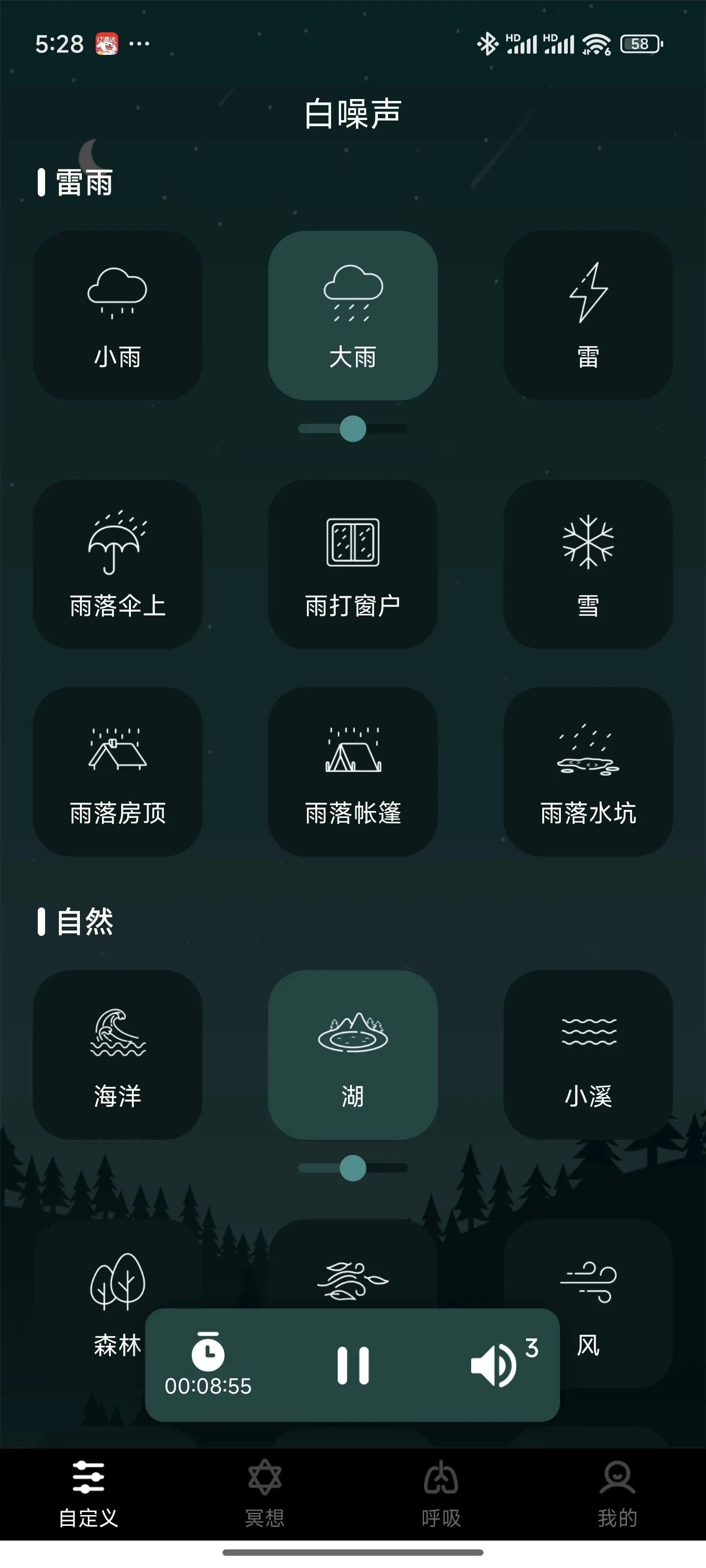Add the 雪 snow sound

[588, 564]
